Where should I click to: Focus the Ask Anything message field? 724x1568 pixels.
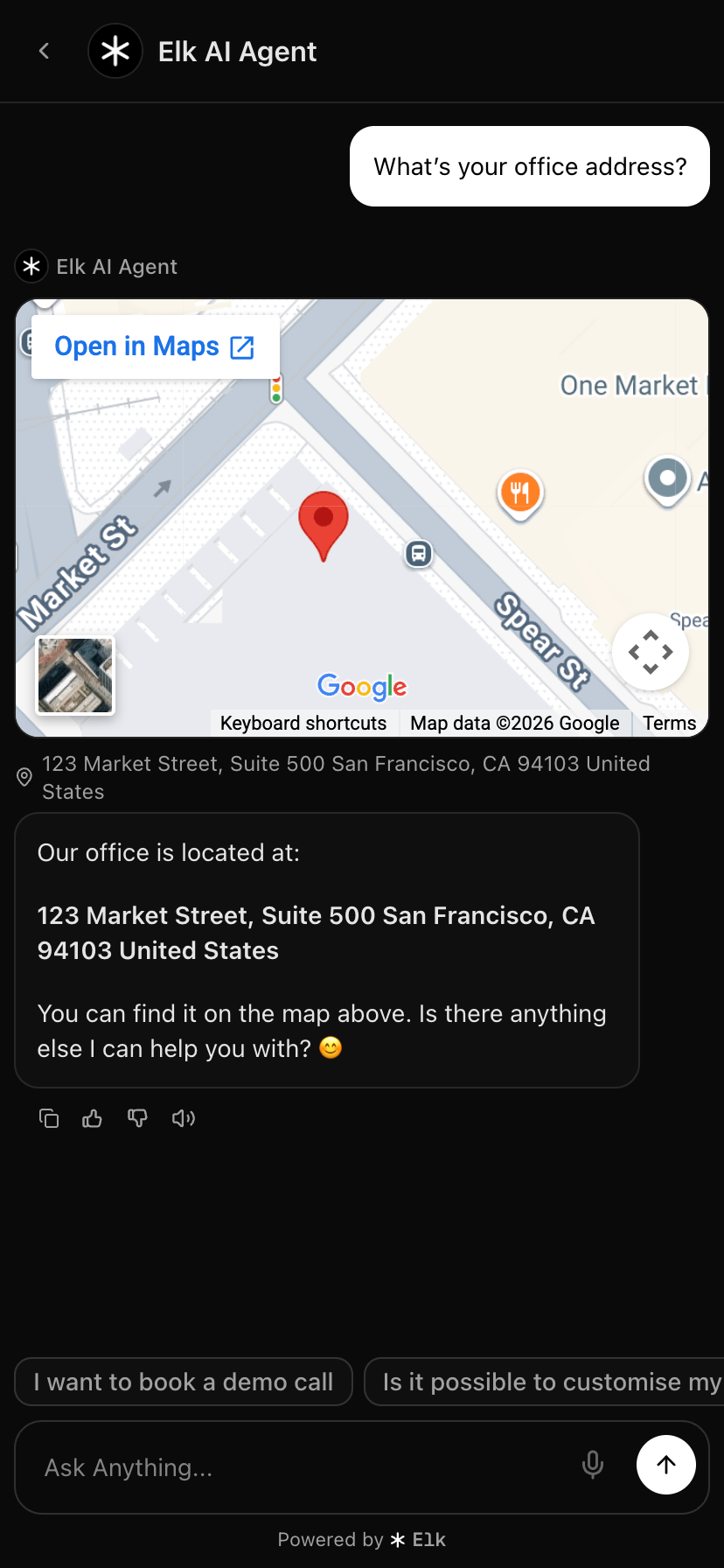[297, 1467]
